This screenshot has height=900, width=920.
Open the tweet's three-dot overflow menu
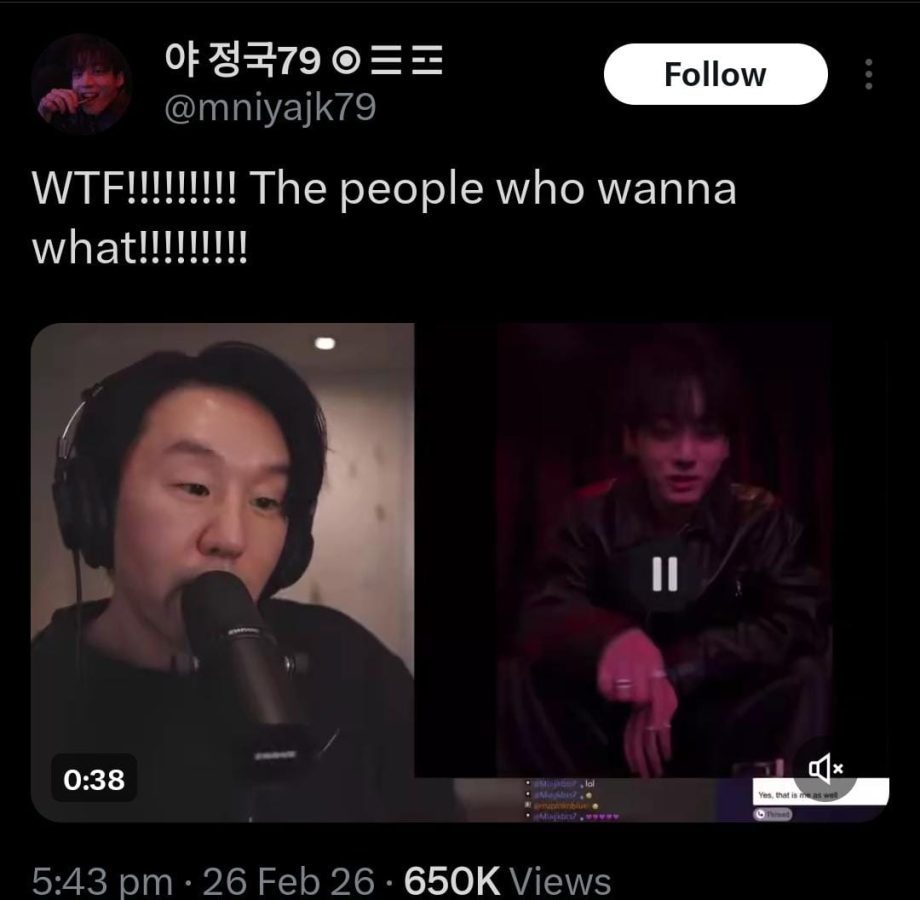click(x=868, y=75)
